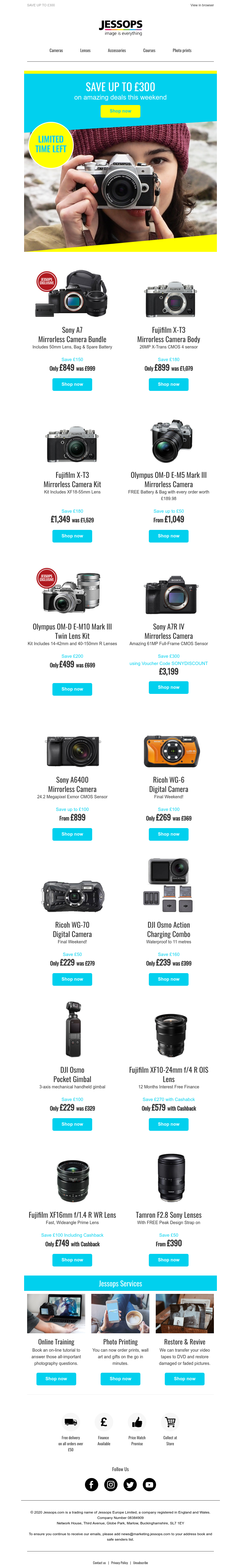The width and height of the screenshot is (241, 1568).
Task: Go to Photo prints
Action: click(182, 51)
